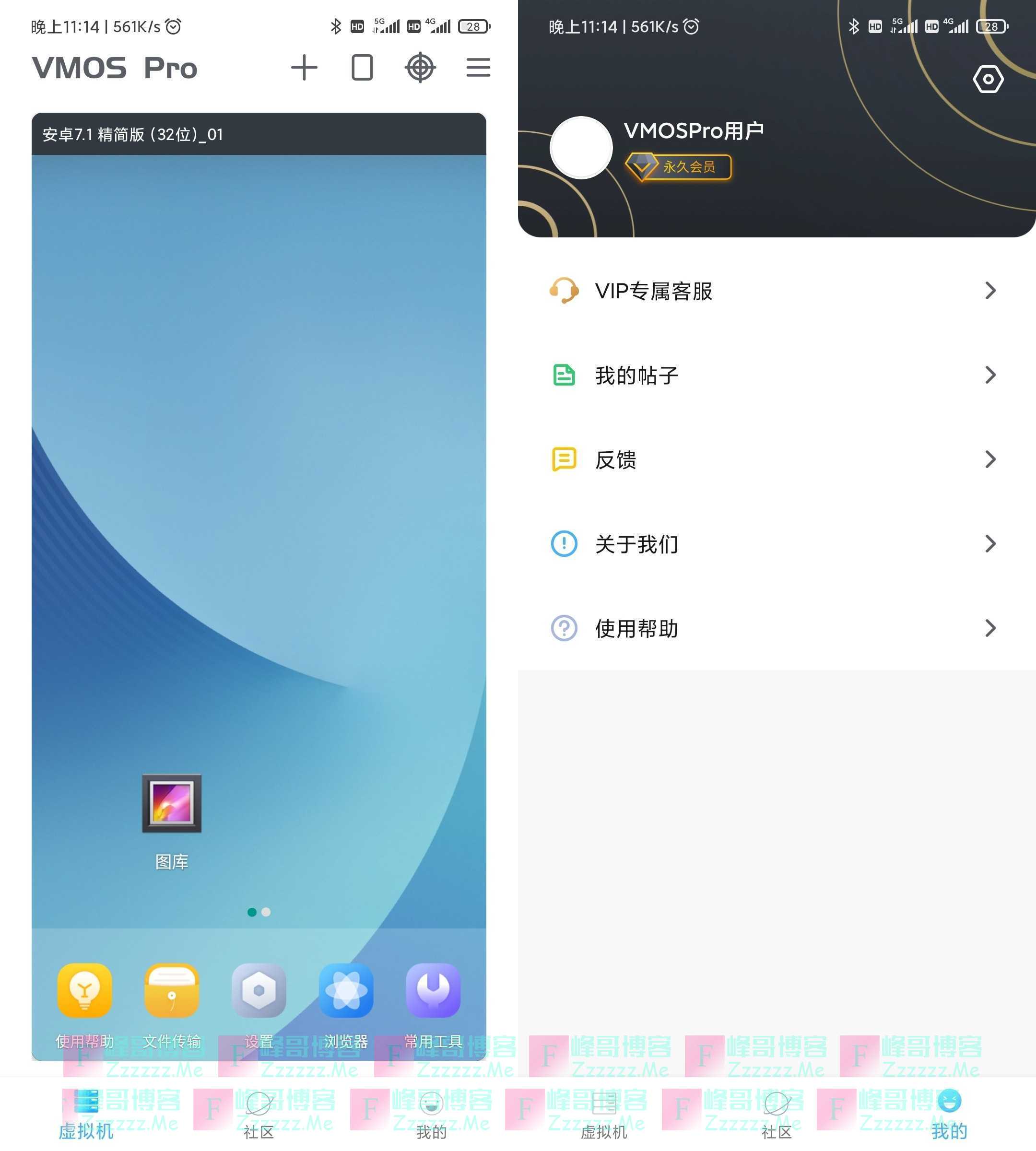This screenshot has width=1036, height=1151.
Task: View the 永久会员 membership badge
Action: [677, 167]
